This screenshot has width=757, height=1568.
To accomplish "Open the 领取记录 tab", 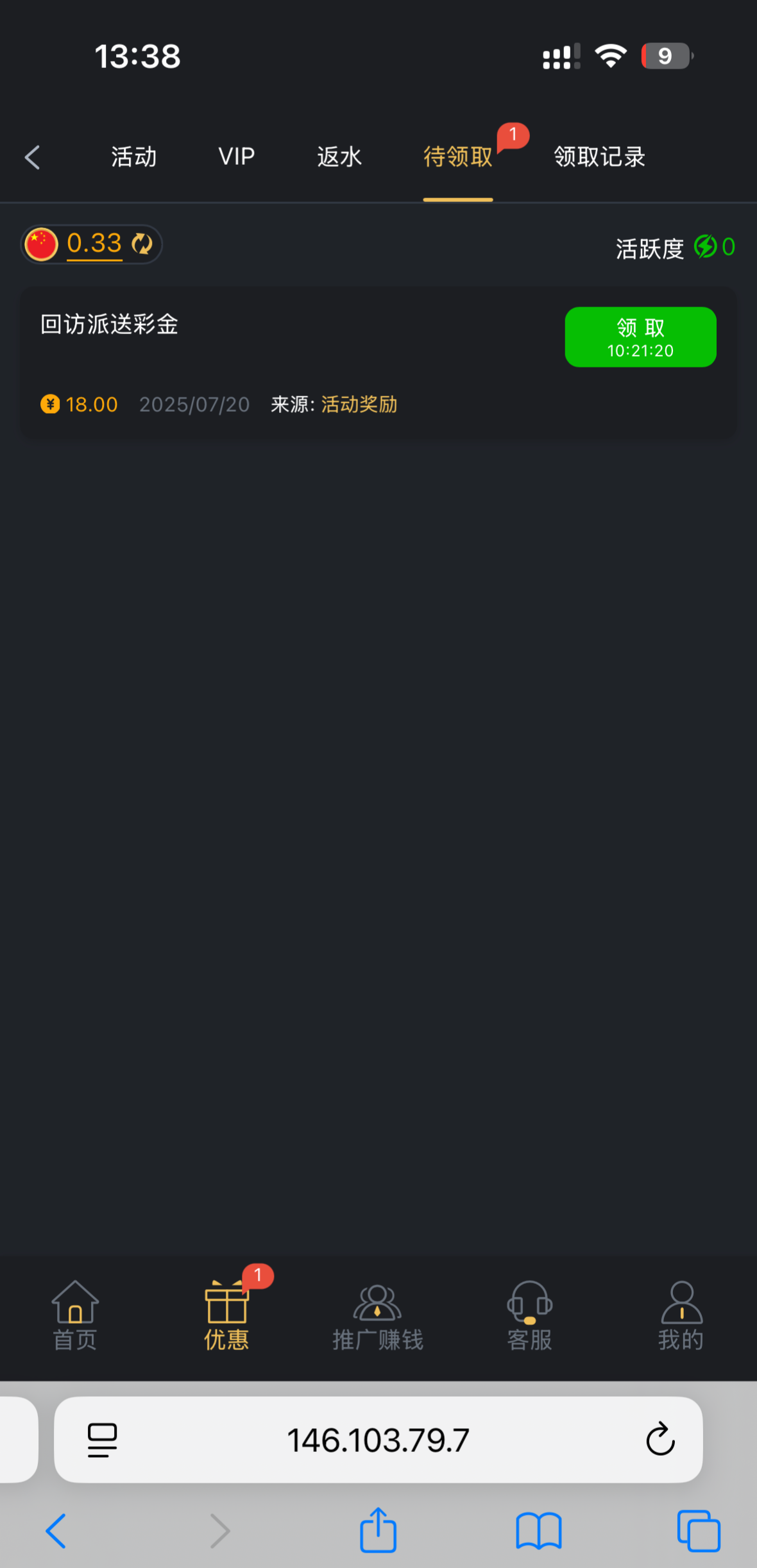I will point(599,157).
